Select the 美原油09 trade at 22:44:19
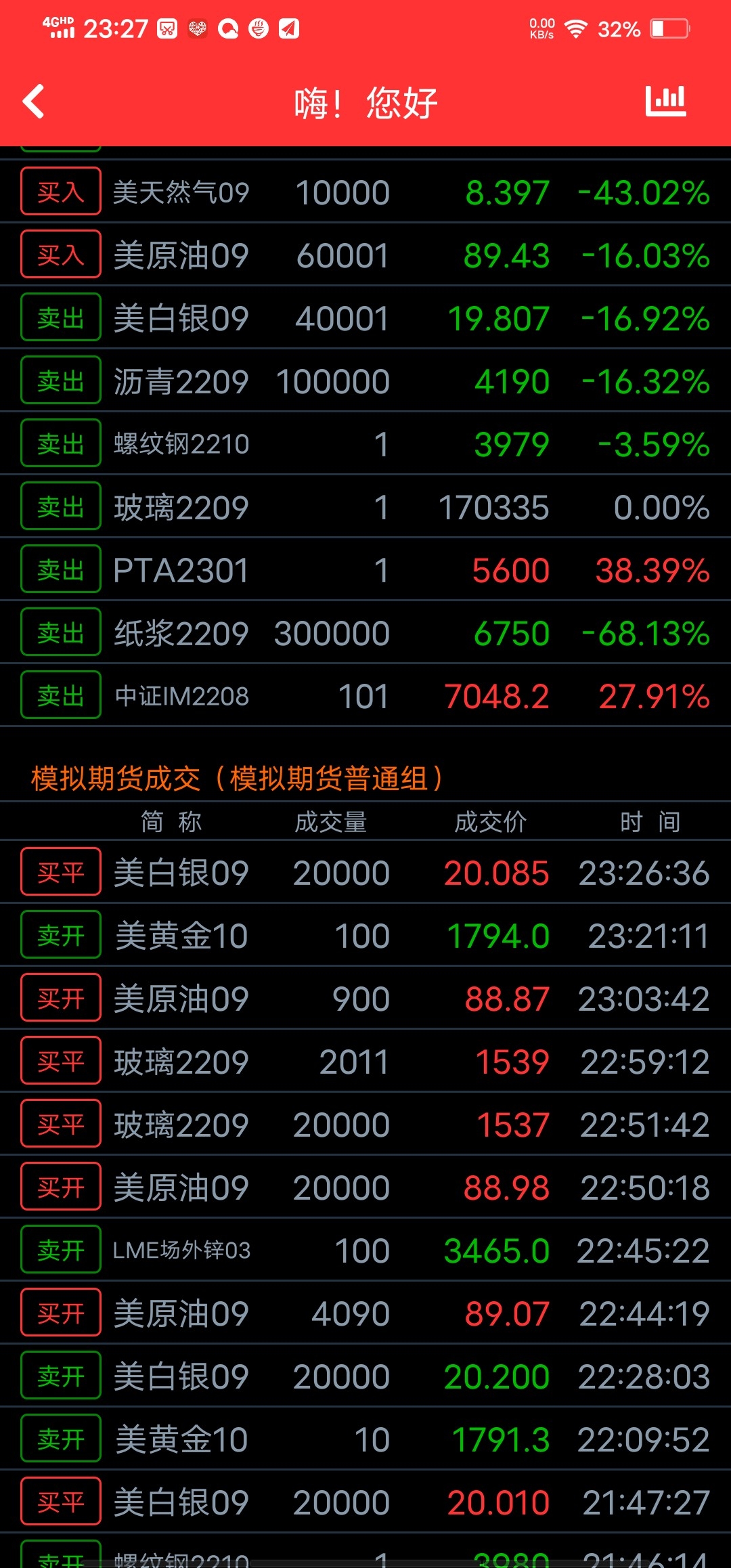Image resolution: width=731 pixels, height=1568 pixels. click(365, 1313)
